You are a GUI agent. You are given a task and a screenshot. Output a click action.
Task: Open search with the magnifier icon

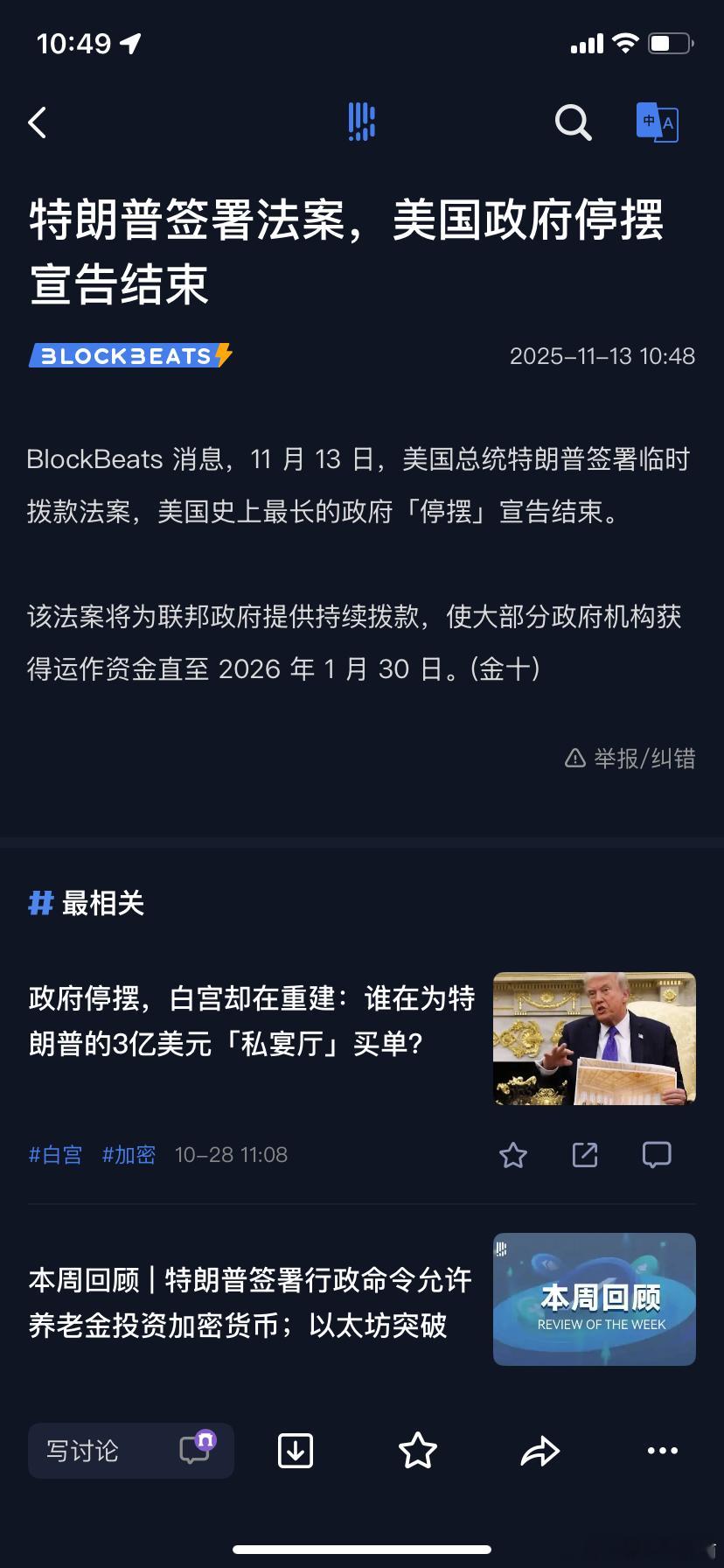[574, 122]
